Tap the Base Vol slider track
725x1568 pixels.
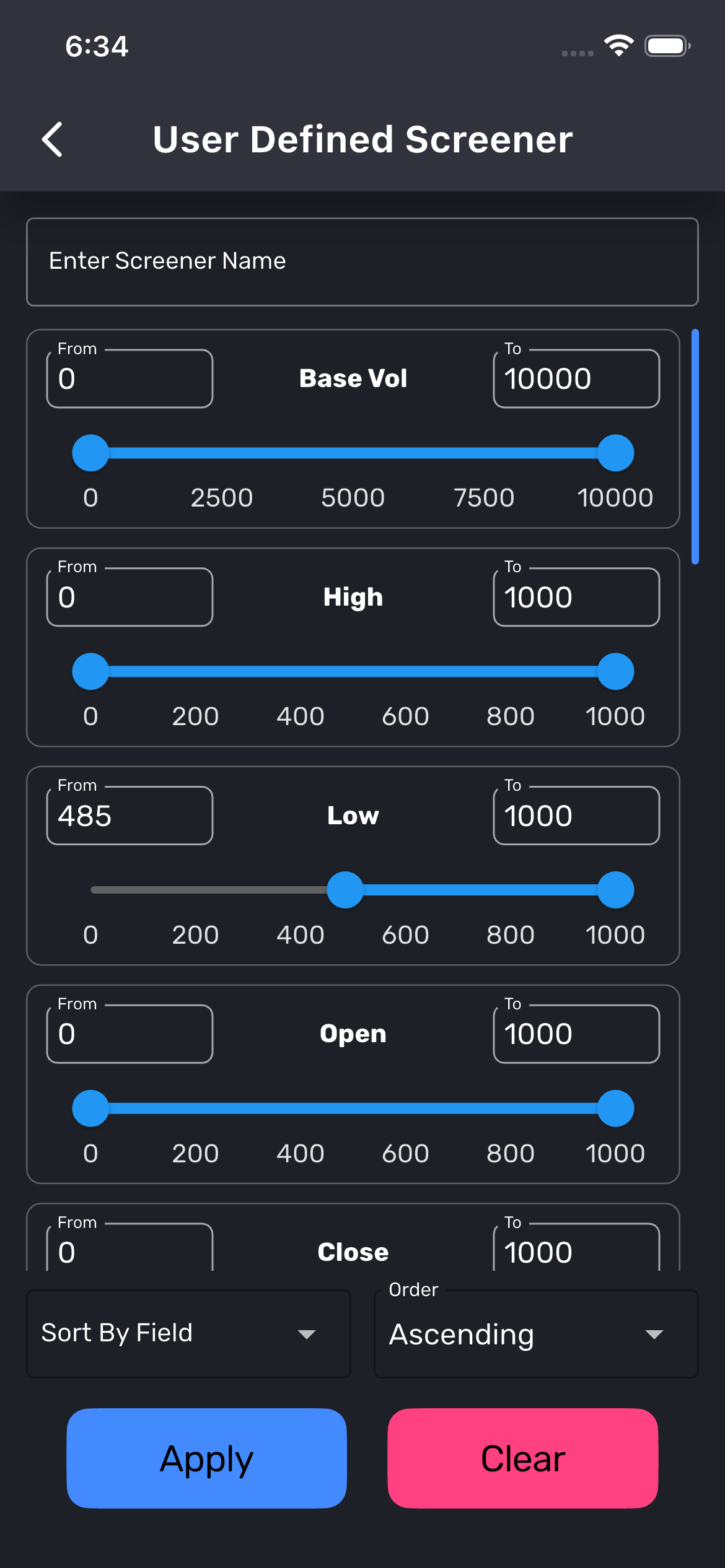353,453
